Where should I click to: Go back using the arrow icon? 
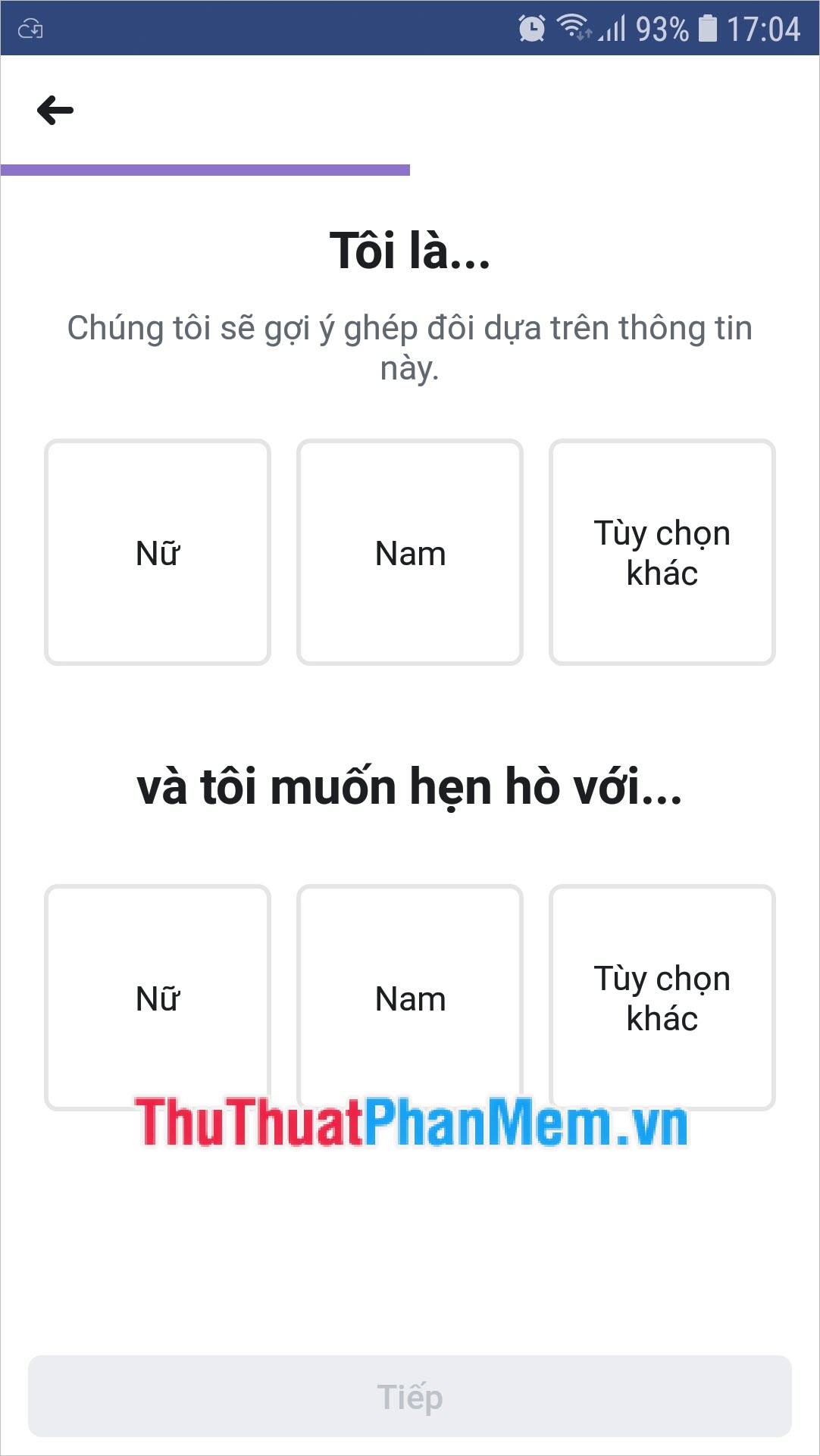click(55, 111)
